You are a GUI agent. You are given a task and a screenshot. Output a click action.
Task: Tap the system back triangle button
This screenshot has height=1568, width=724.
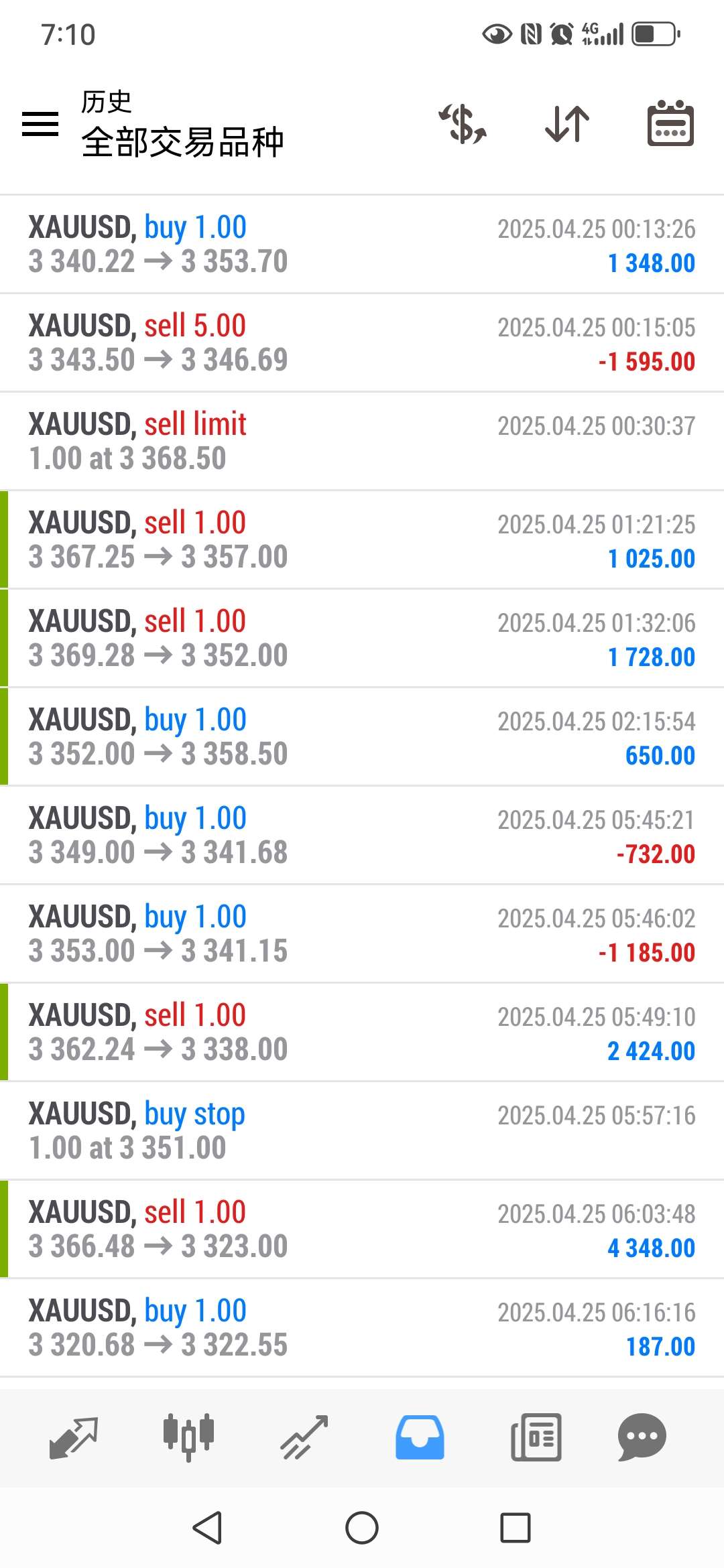tap(207, 1528)
